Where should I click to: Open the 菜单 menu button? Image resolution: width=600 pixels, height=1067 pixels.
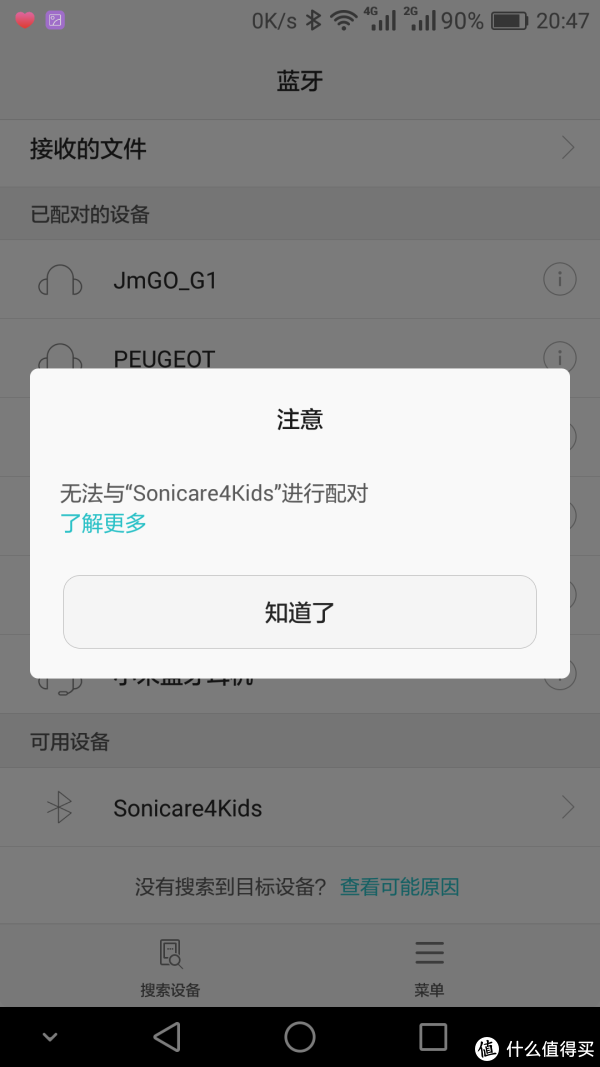[429, 968]
